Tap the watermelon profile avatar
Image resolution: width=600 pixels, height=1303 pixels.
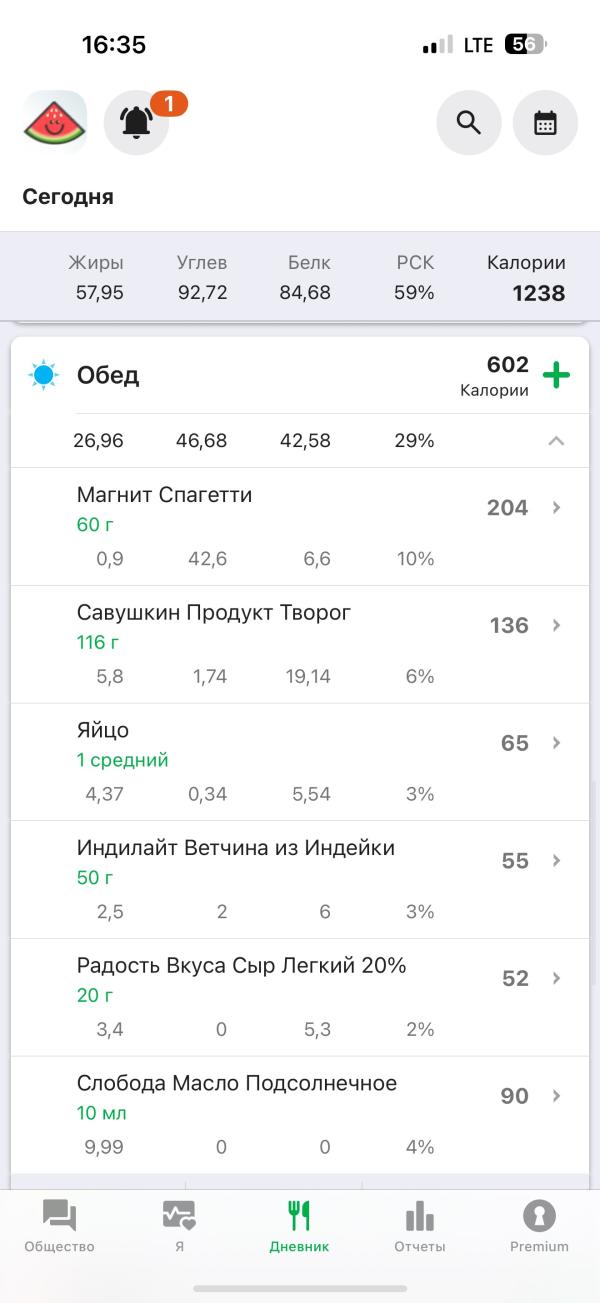pyautogui.click(x=55, y=122)
